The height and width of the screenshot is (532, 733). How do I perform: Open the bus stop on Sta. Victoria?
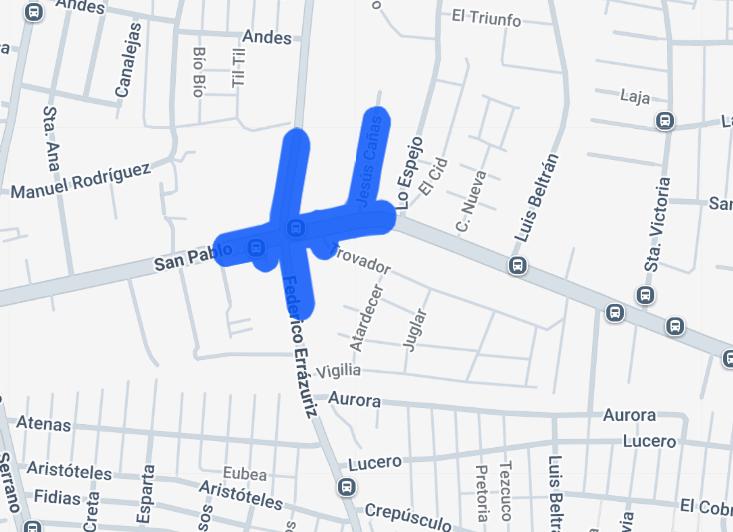click(x=646, y=296)
